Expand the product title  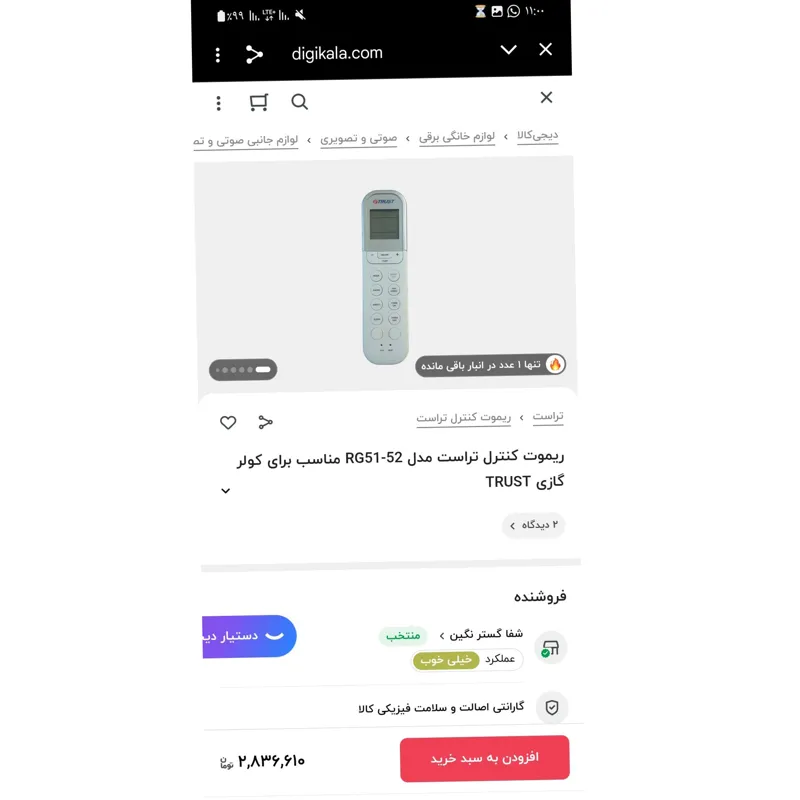point(226,491)
